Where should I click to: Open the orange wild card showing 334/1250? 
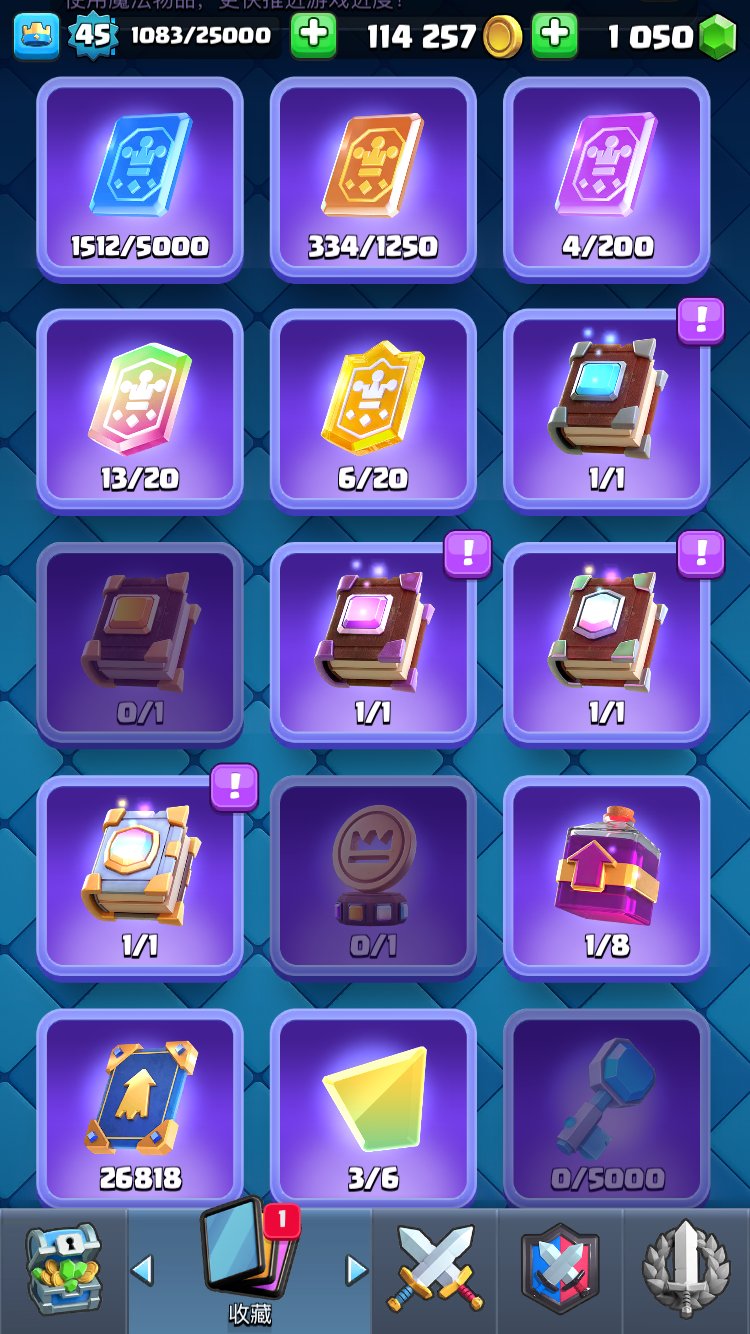click(373, 179)
